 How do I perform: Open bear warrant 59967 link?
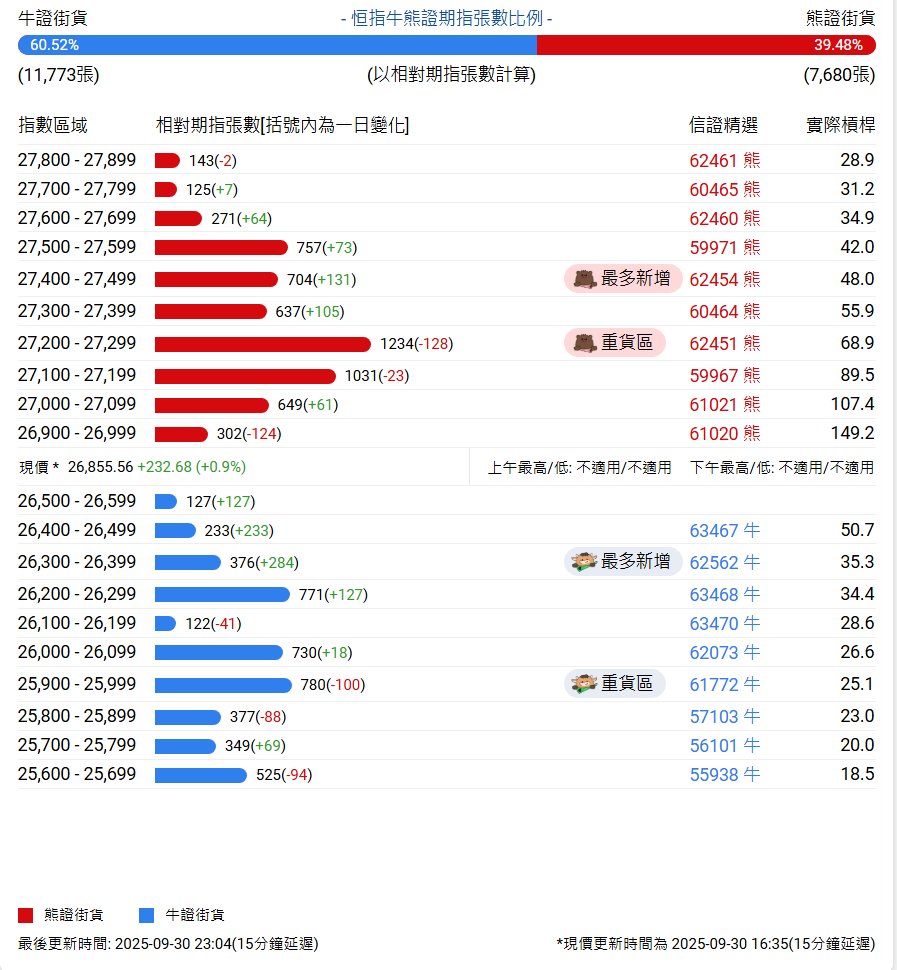click(x=724, y=375)
